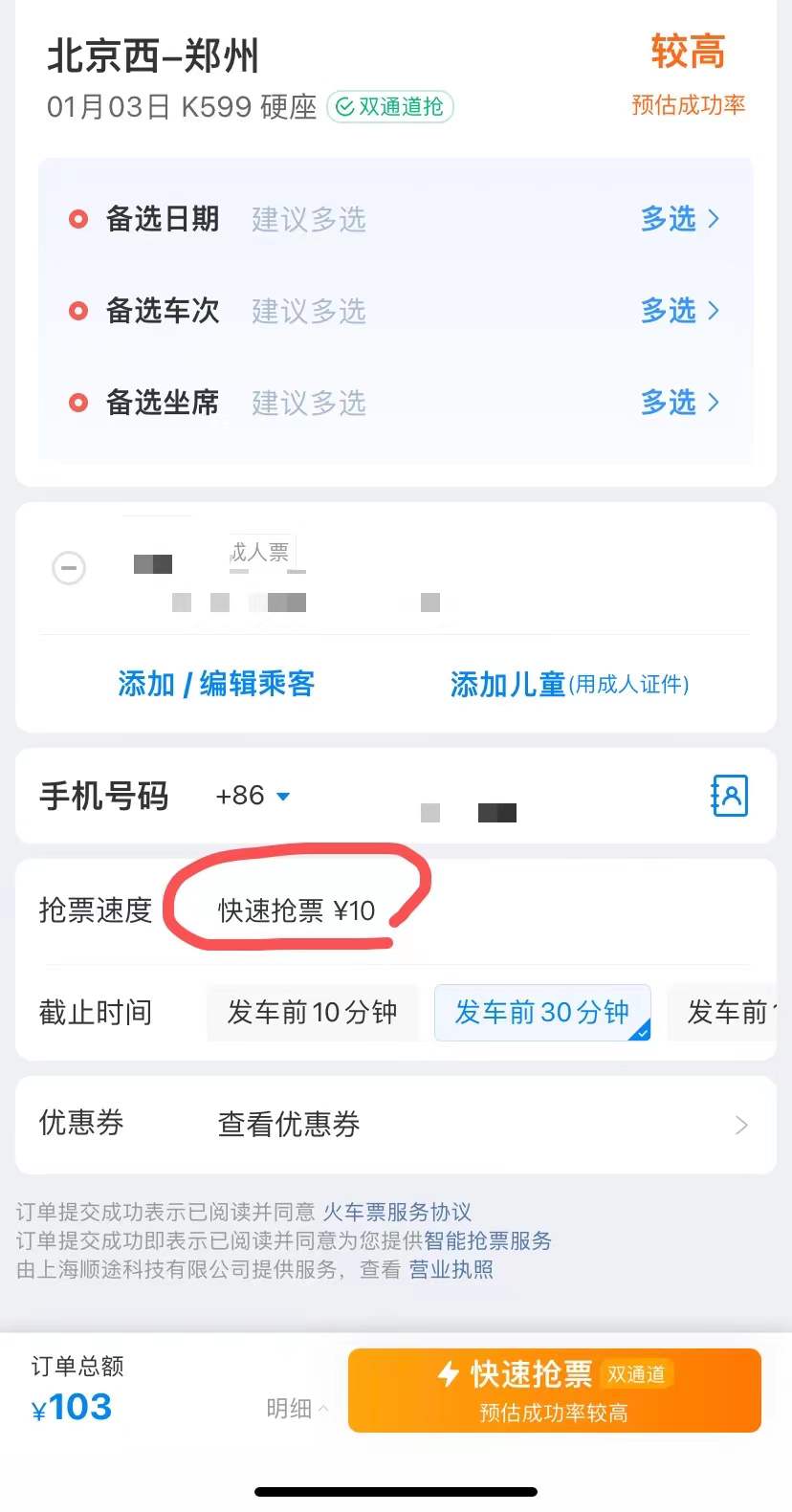Open the 智能抢票服务 link
The height and width of the screenshot is (1512, 792).
[x=488, y=1241]
